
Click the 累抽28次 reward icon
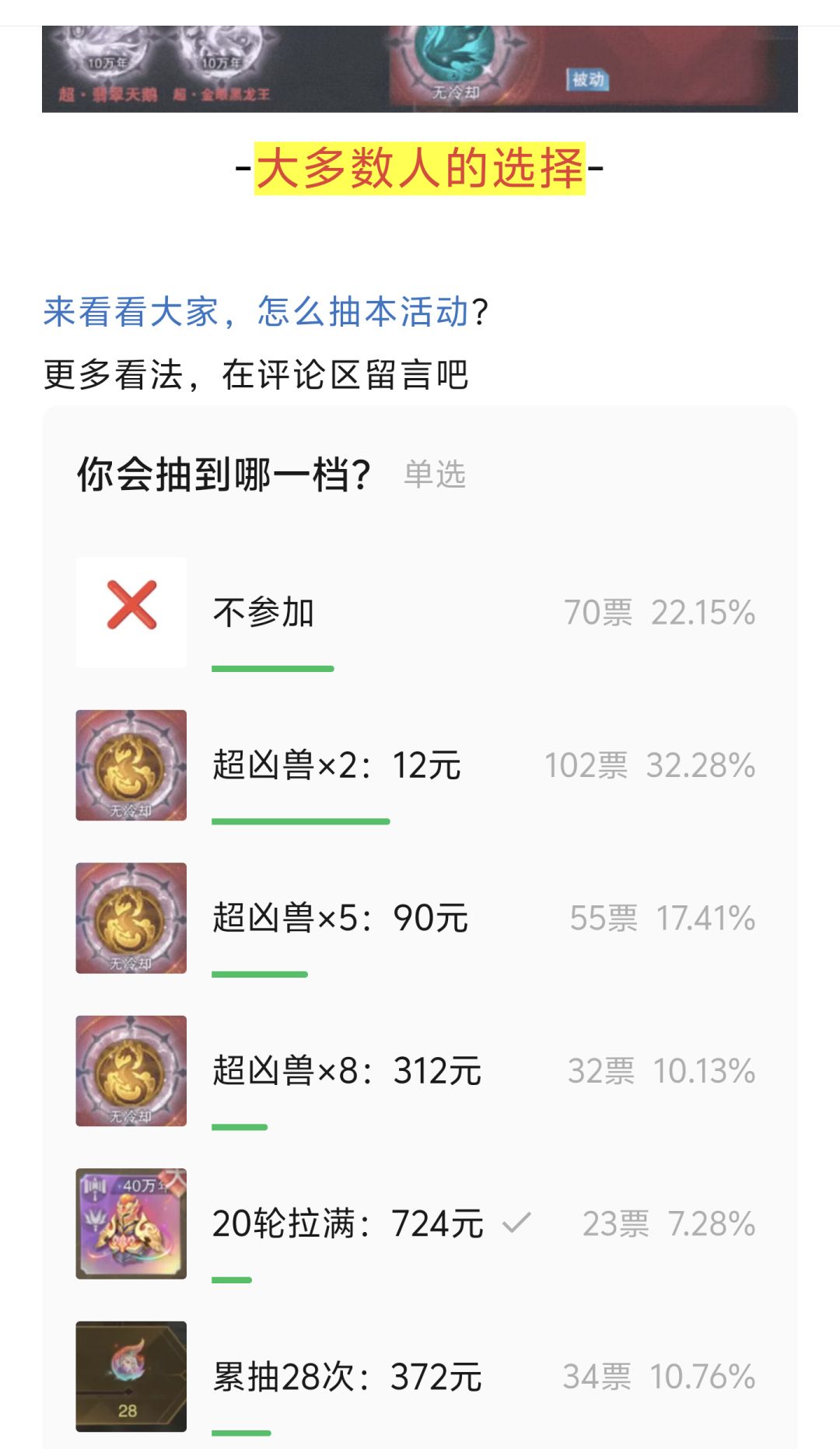tap(131, 1375)
